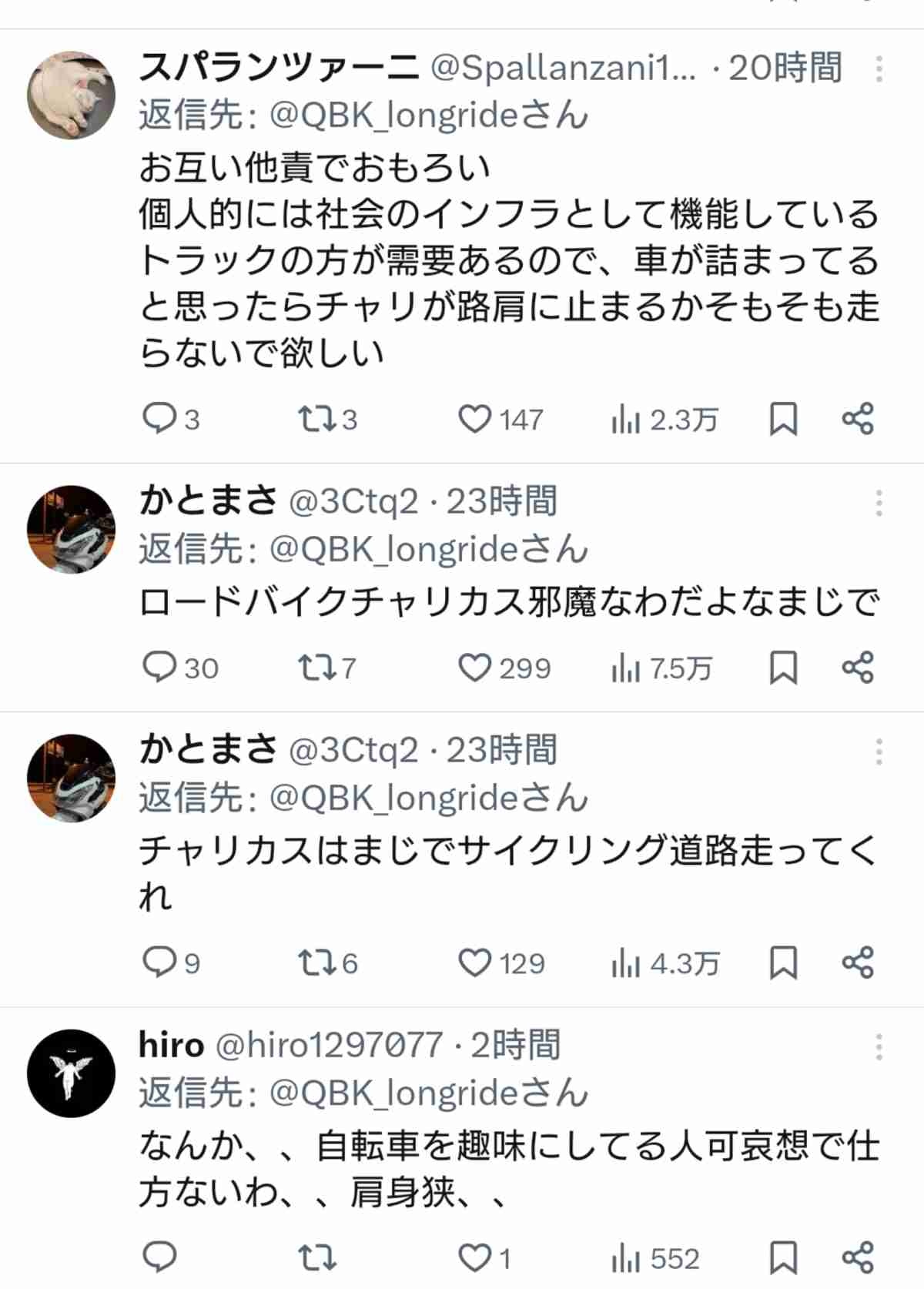The width and height of the screenshot is (924, 1289).
Task: Open overflow menu on スパランツァーニ's reply
Action: (x=879, y=69)
